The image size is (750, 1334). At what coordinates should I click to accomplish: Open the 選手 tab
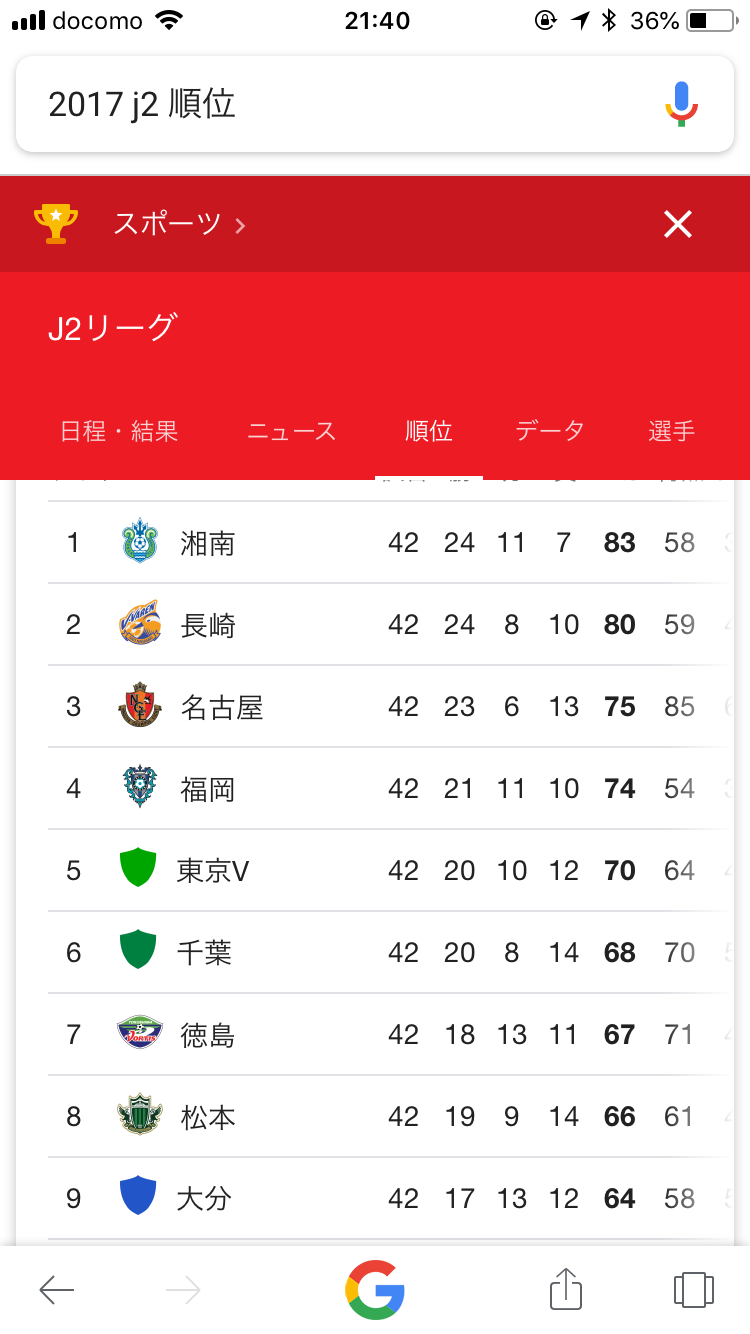pyautogui.click(x=671, y=431)
